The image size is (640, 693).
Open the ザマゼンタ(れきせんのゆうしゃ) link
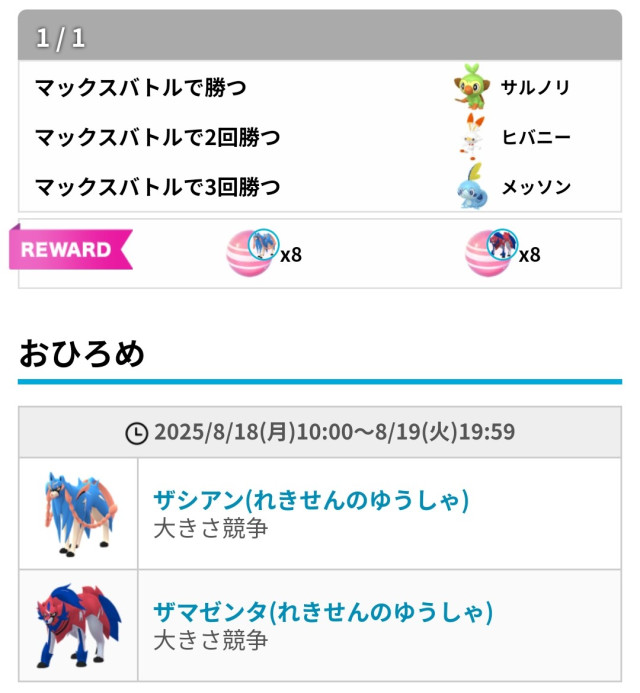322,611
